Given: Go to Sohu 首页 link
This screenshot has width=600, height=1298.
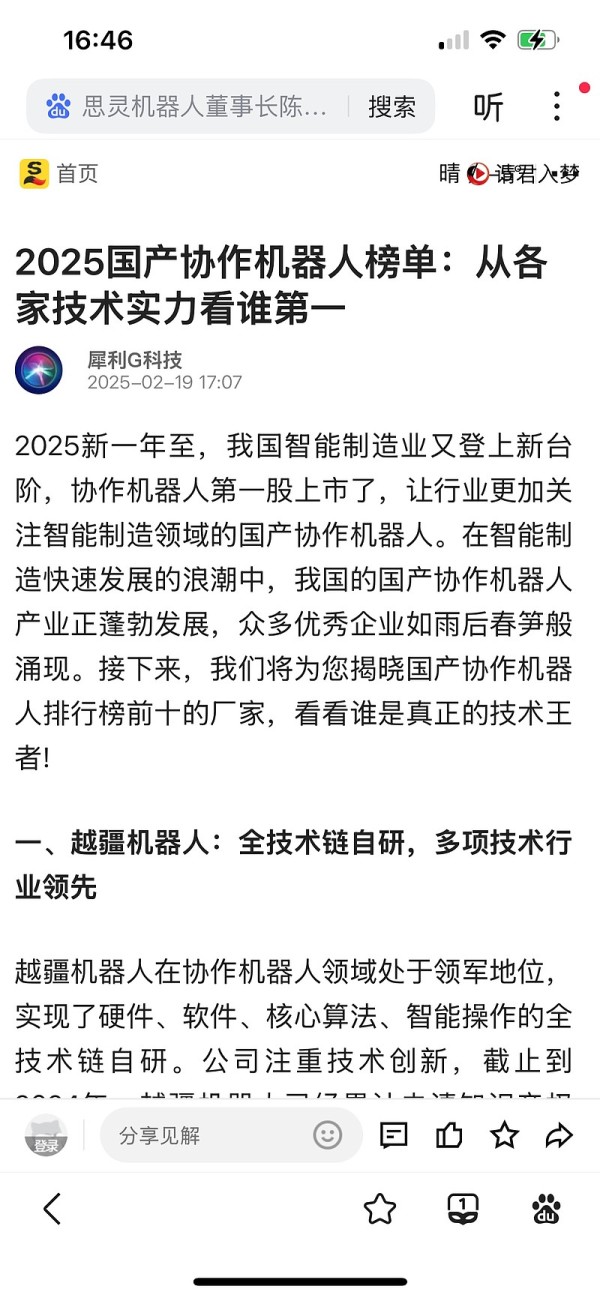Looking at the screenshot, I should coord(59,174).
